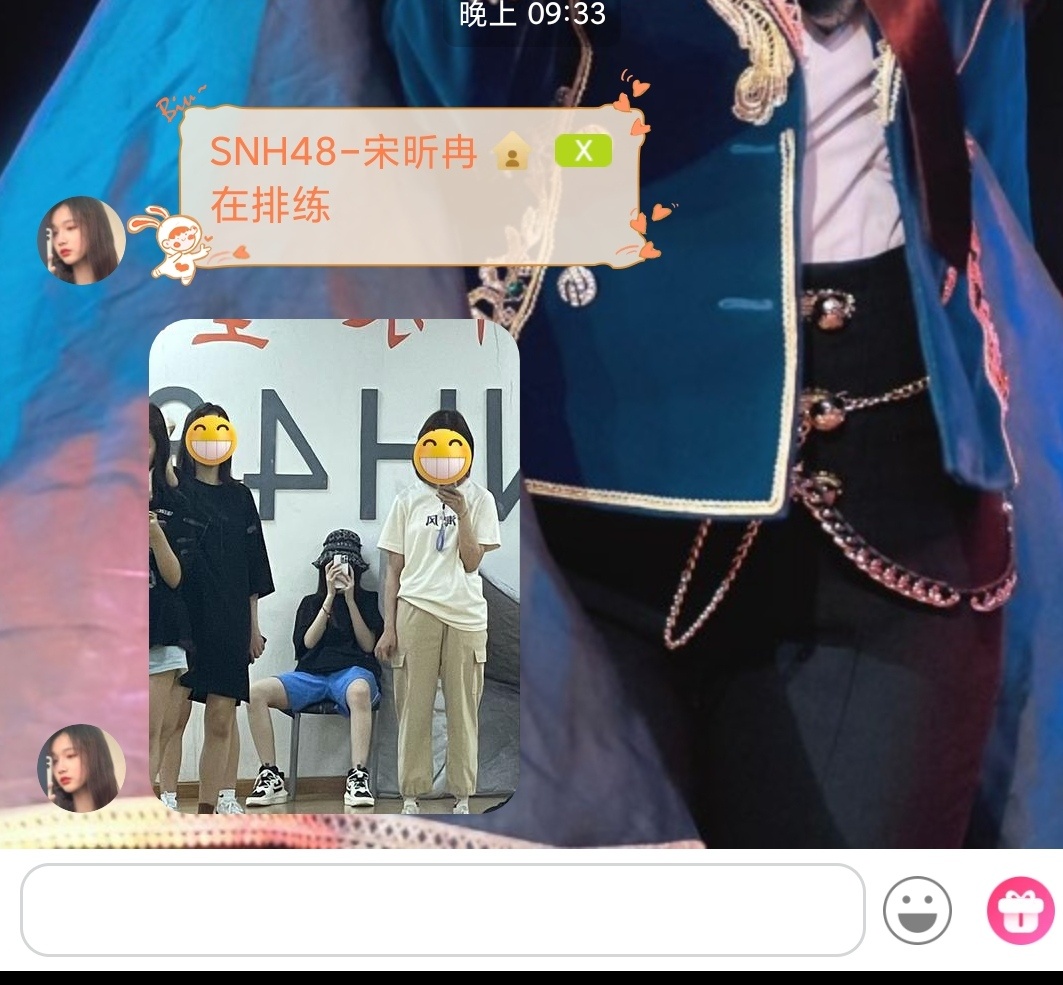Focus the message input field

(442, 910)
